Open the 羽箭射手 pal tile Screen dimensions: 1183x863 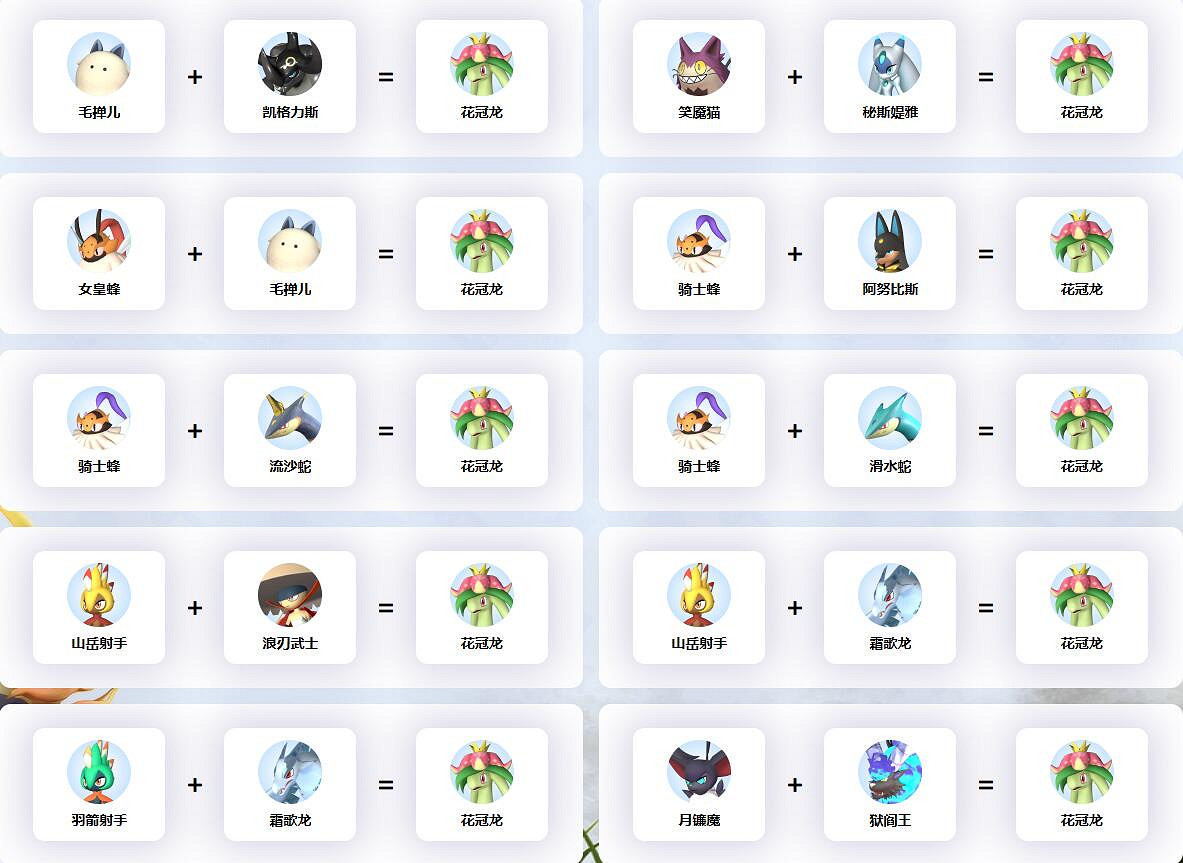(x=99, y=784)
